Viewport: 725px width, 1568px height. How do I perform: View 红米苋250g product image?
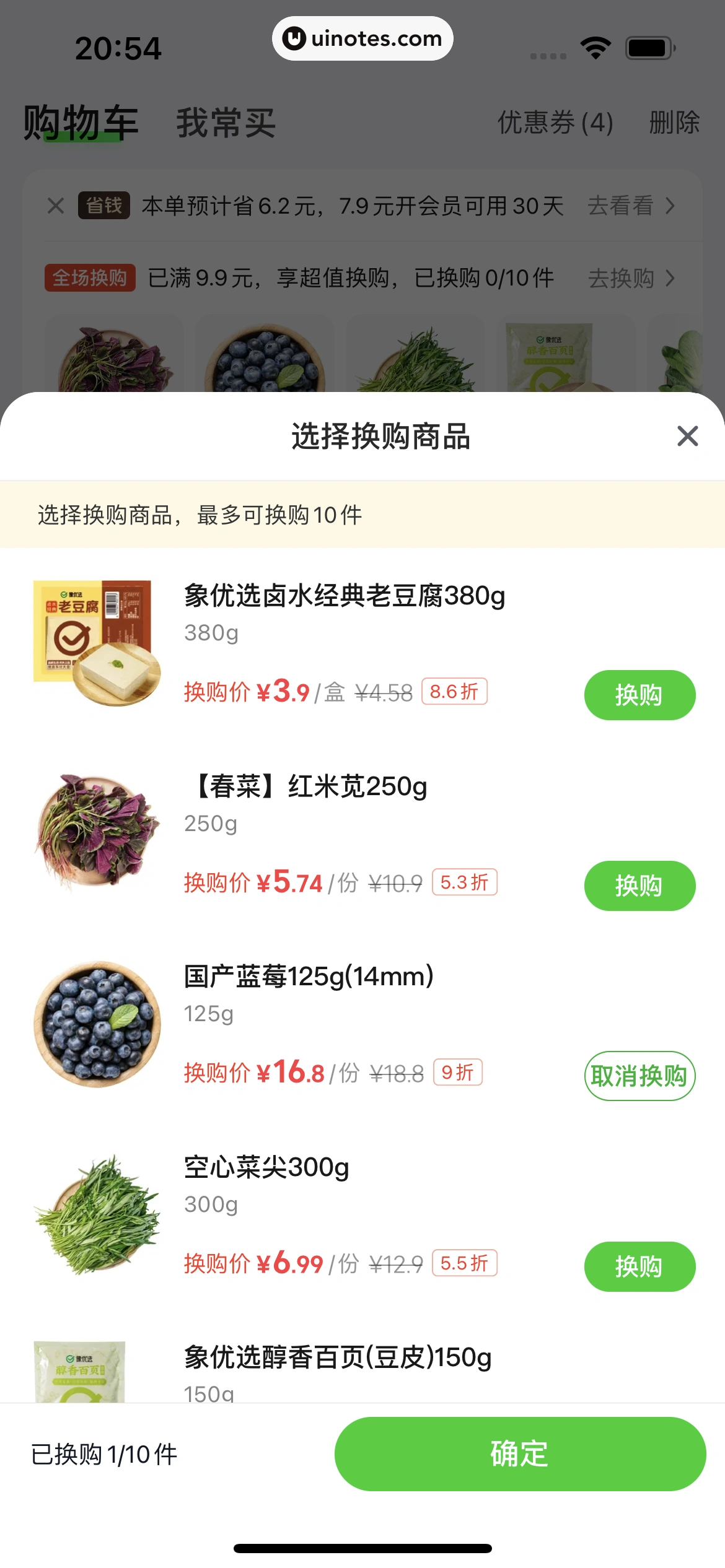point(97,832)
